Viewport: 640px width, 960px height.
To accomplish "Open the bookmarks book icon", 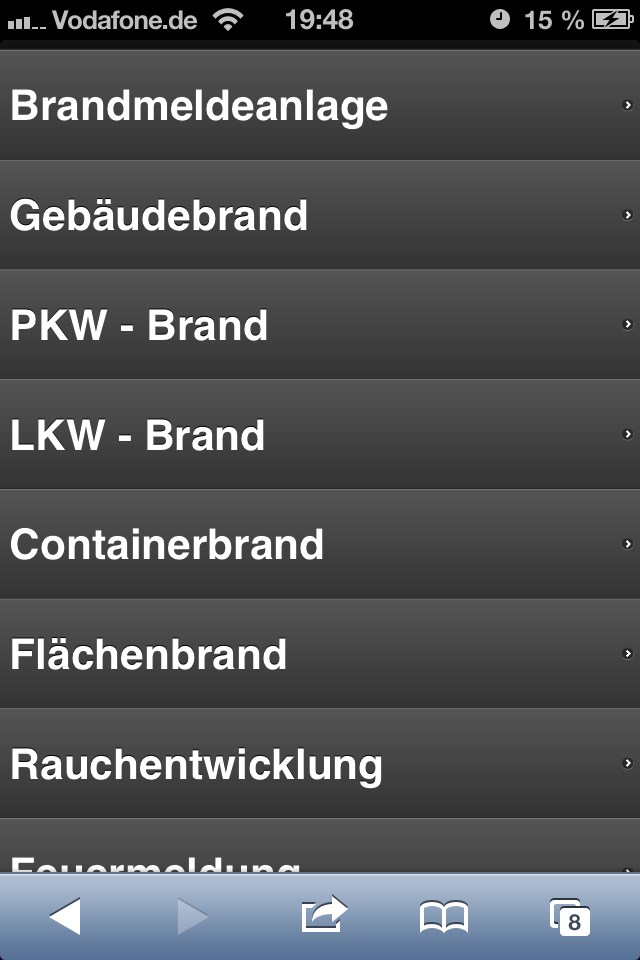I will coord(444,916).
